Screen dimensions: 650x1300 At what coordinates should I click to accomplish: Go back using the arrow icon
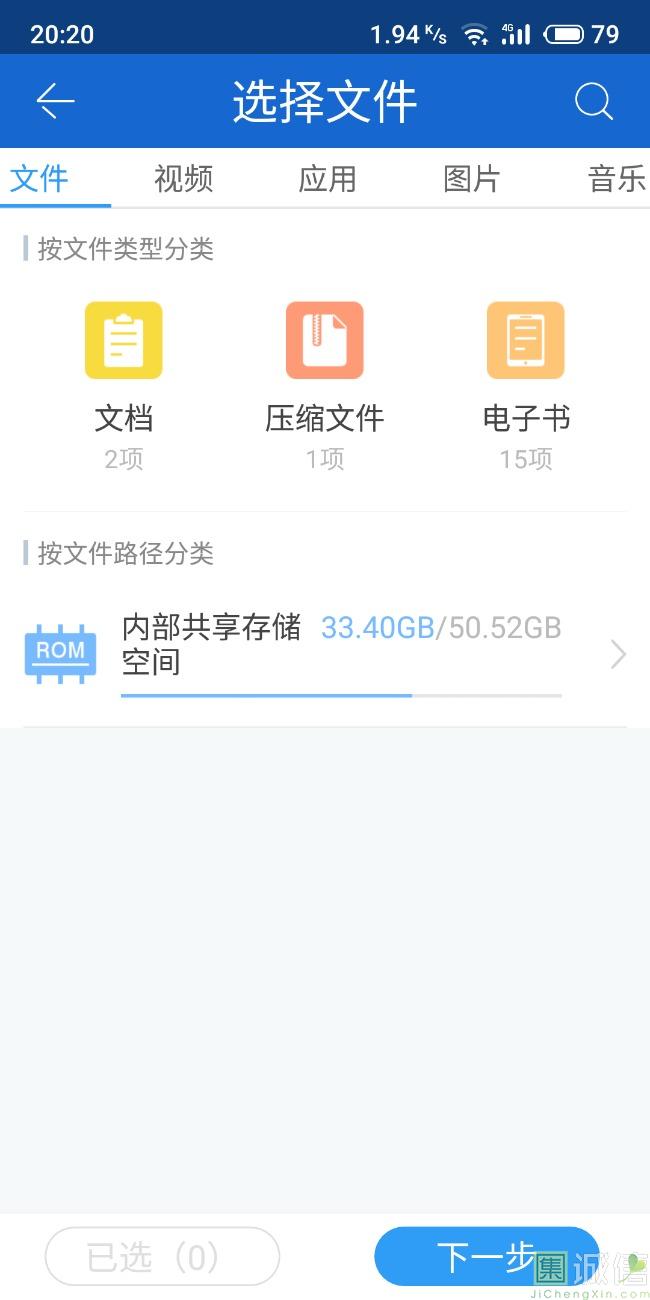pos(55,102)
